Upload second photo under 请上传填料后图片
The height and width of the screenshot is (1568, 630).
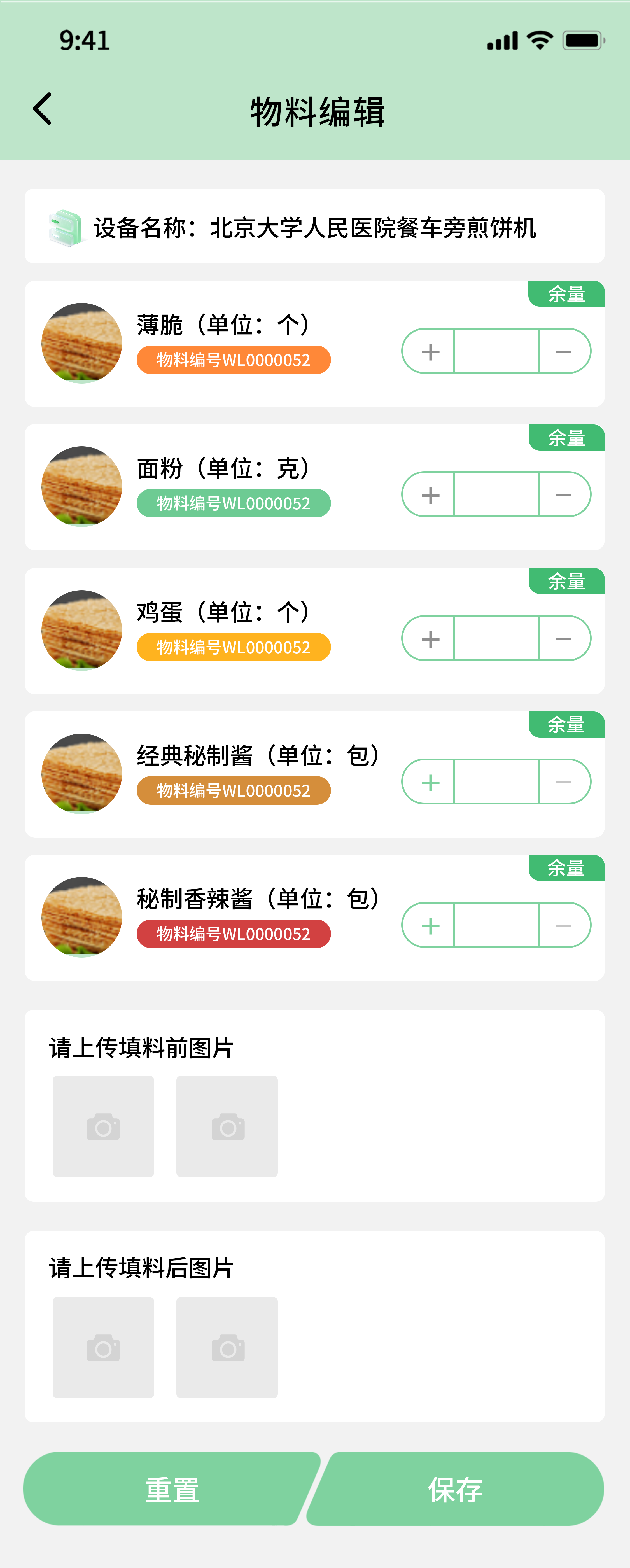[x=227, y=1348]
